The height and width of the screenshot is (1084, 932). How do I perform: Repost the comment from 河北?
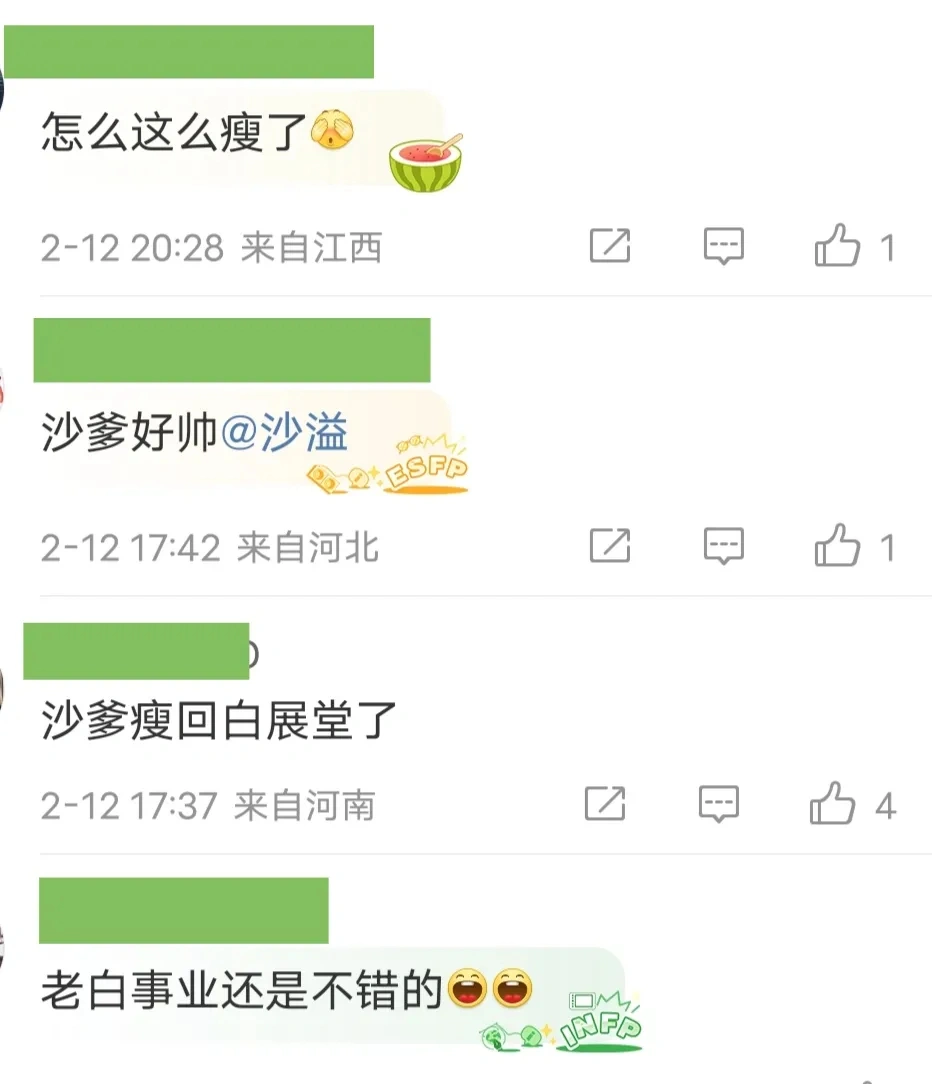click(609, 546)
